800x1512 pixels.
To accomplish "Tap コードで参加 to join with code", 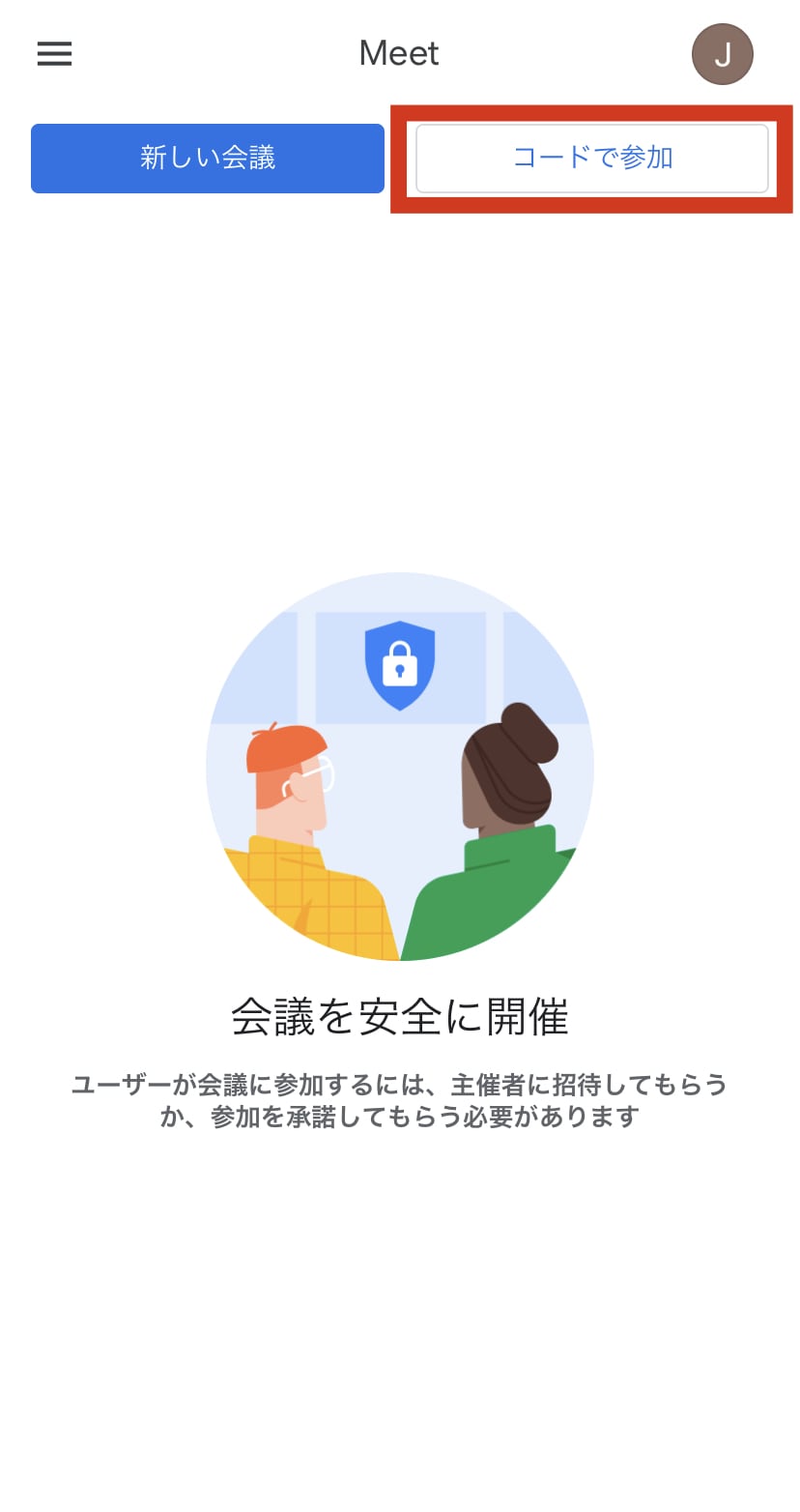I will click(x=592, y=158).
